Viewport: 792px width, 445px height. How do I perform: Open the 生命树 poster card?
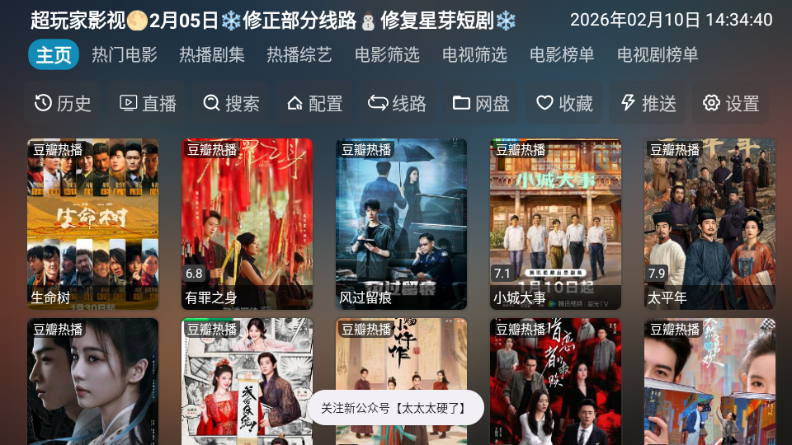click(x=92, y=223)
